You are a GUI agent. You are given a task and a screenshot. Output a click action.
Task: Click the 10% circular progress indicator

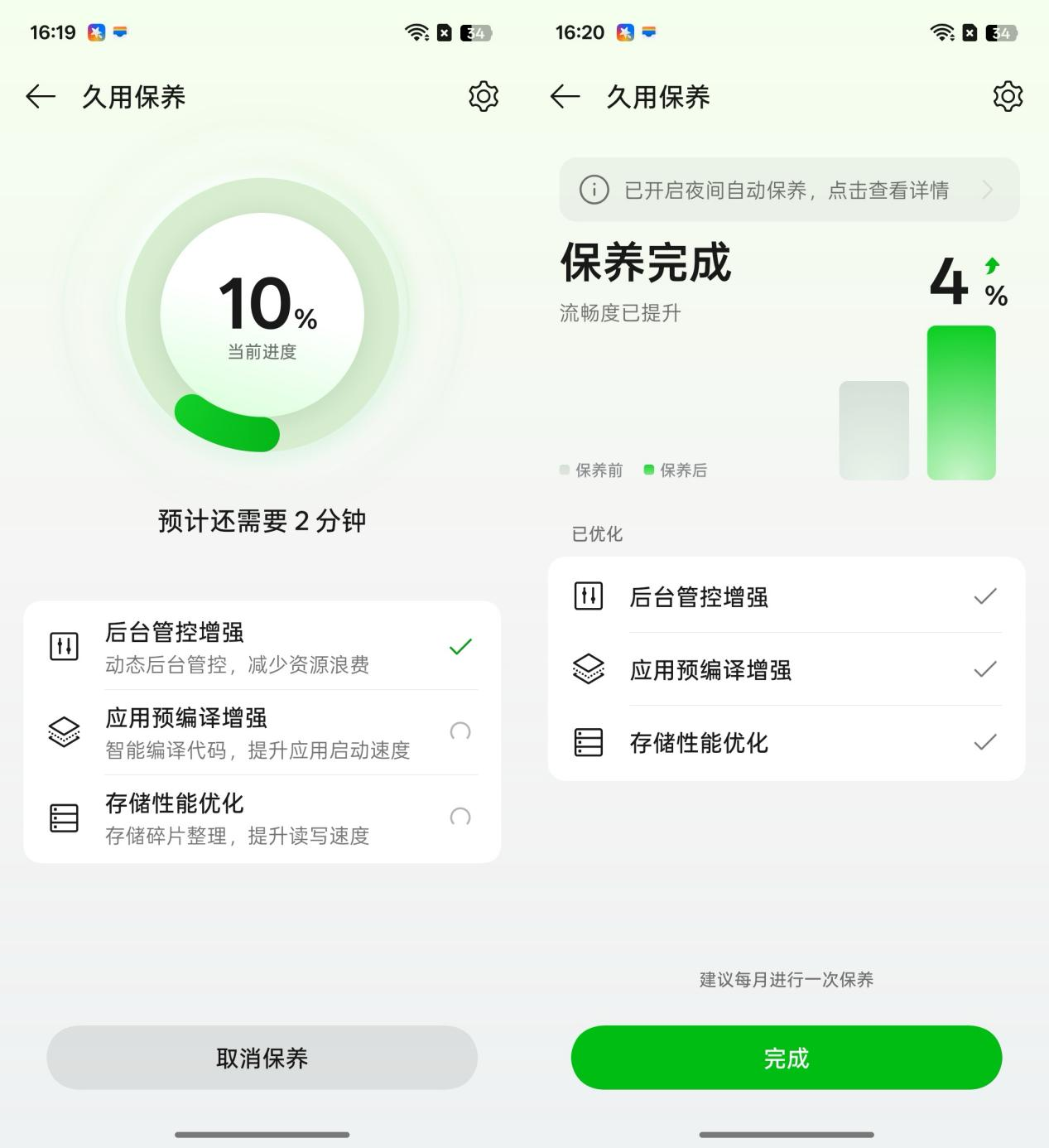pyautogui.click(x=262, y=315)
